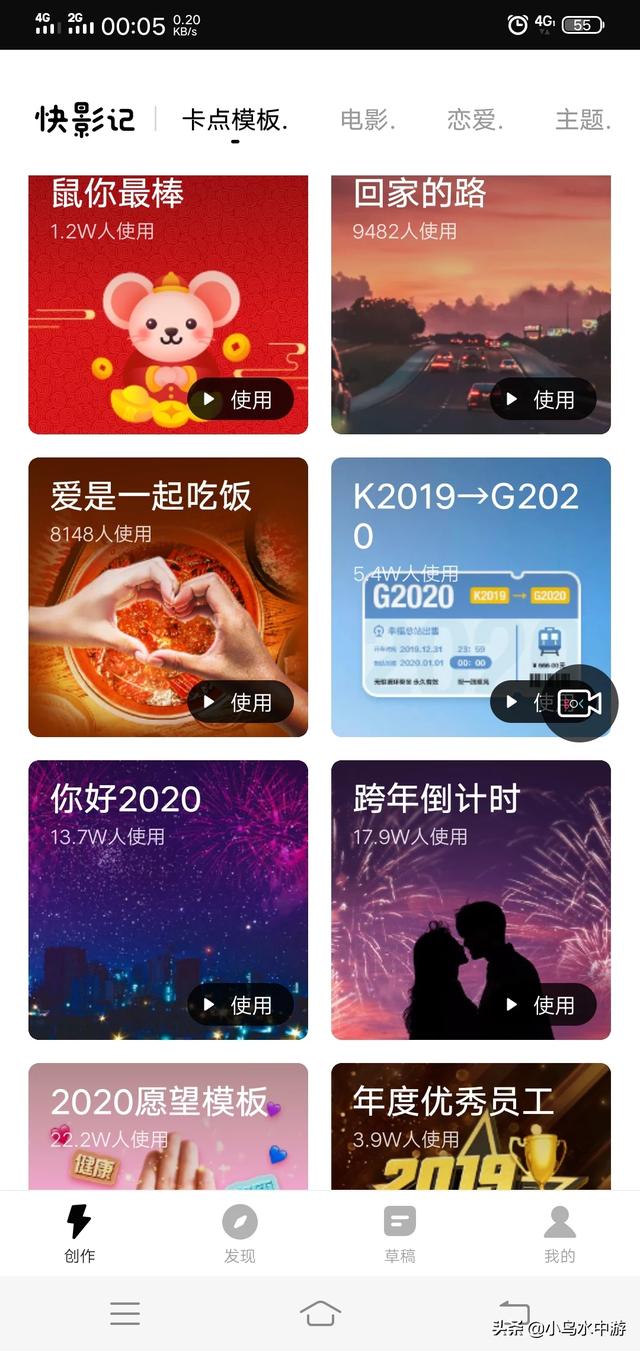The height and width of the screenshot is (1351, 640).
Task: Switch to the 恋爱 tab
Action: click(474, 120)
